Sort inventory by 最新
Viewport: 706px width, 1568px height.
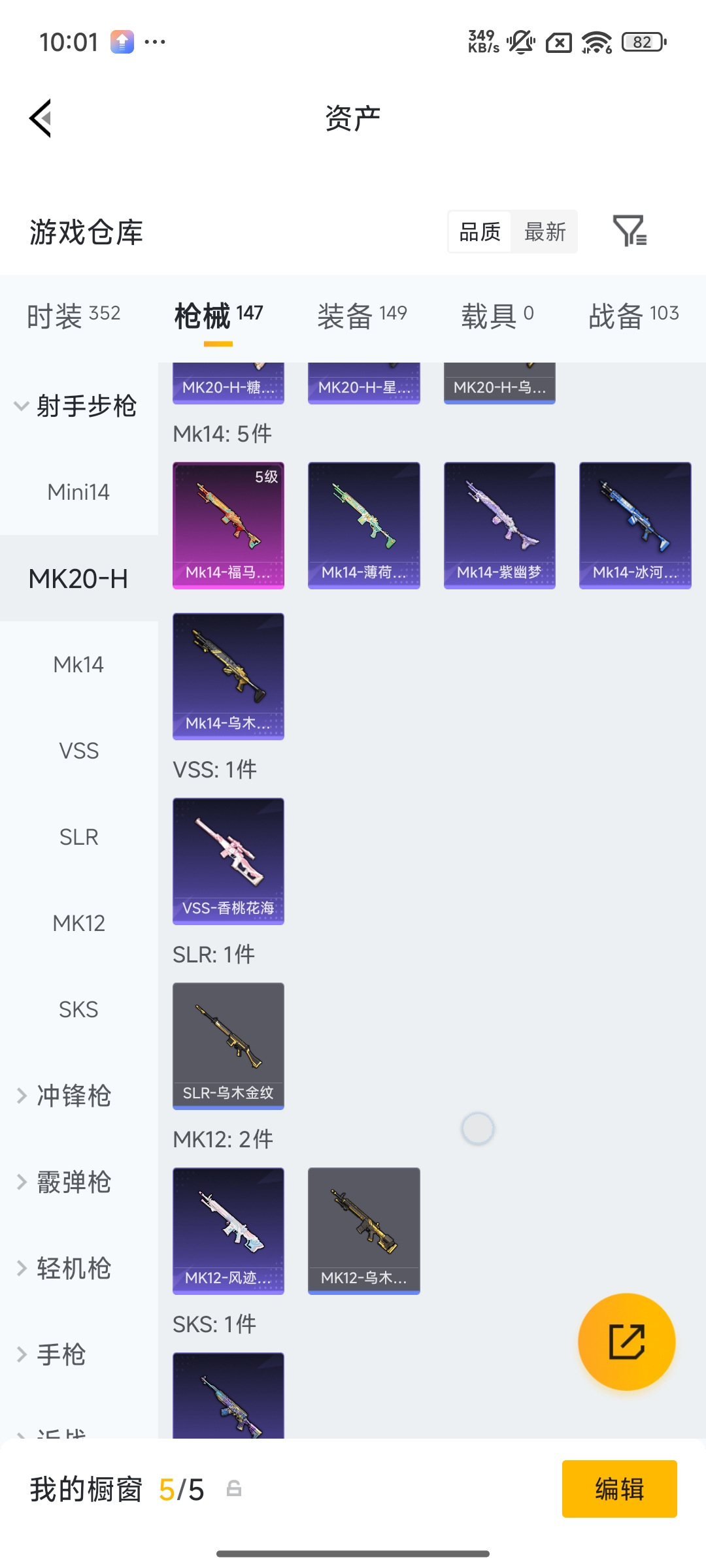(x=545, y=232)
